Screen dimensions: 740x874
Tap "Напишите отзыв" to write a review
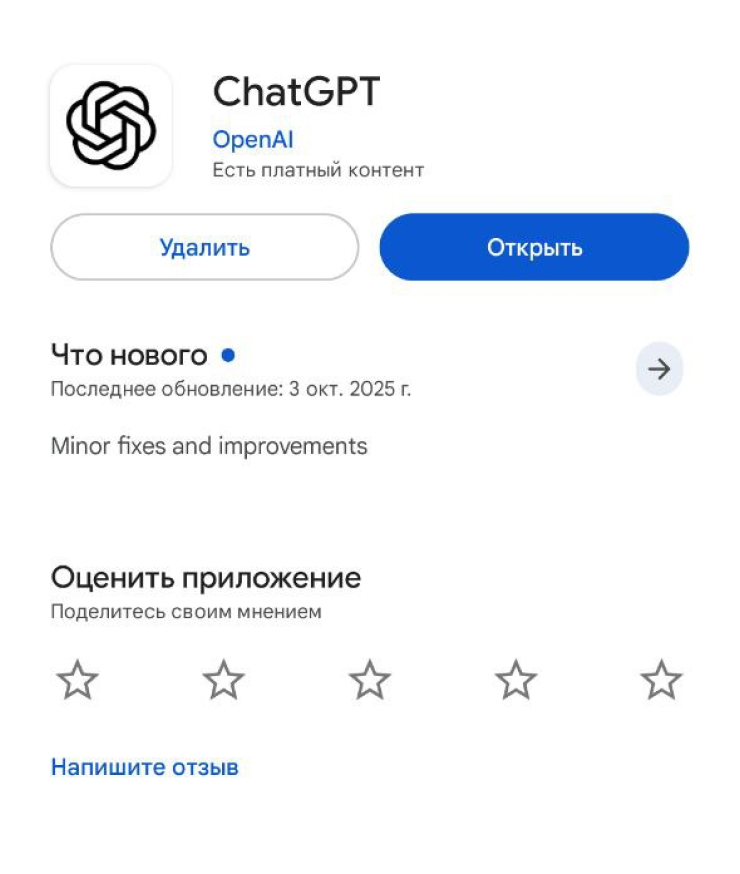(144, 766)
